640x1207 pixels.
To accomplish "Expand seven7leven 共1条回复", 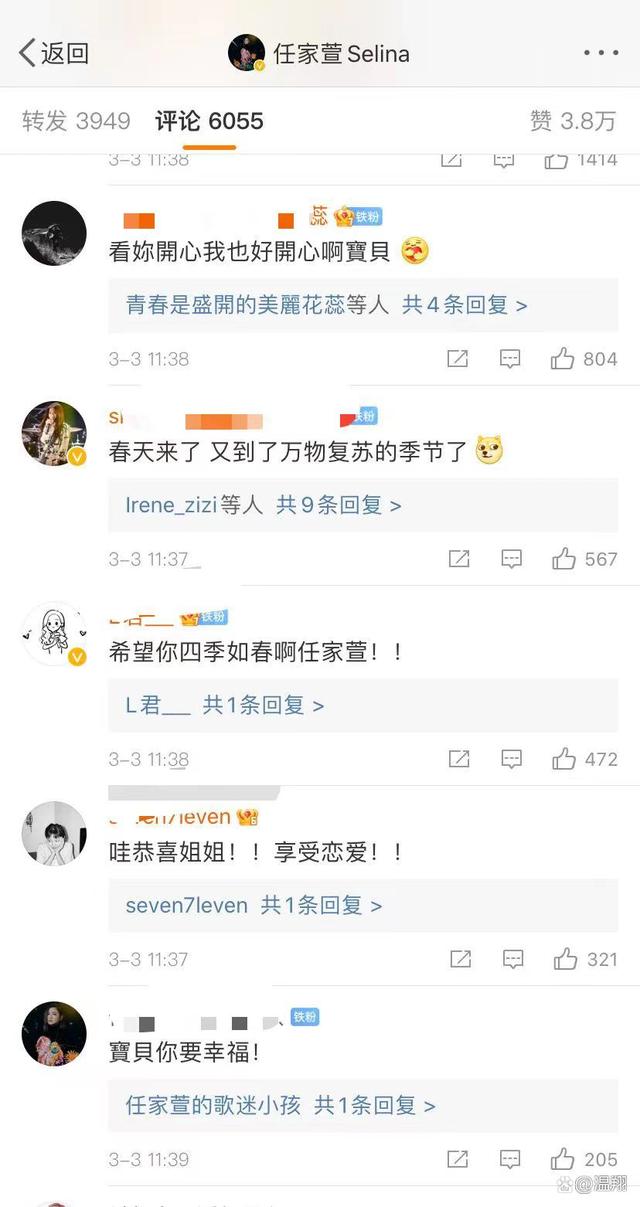I will [x=253, y=906].
